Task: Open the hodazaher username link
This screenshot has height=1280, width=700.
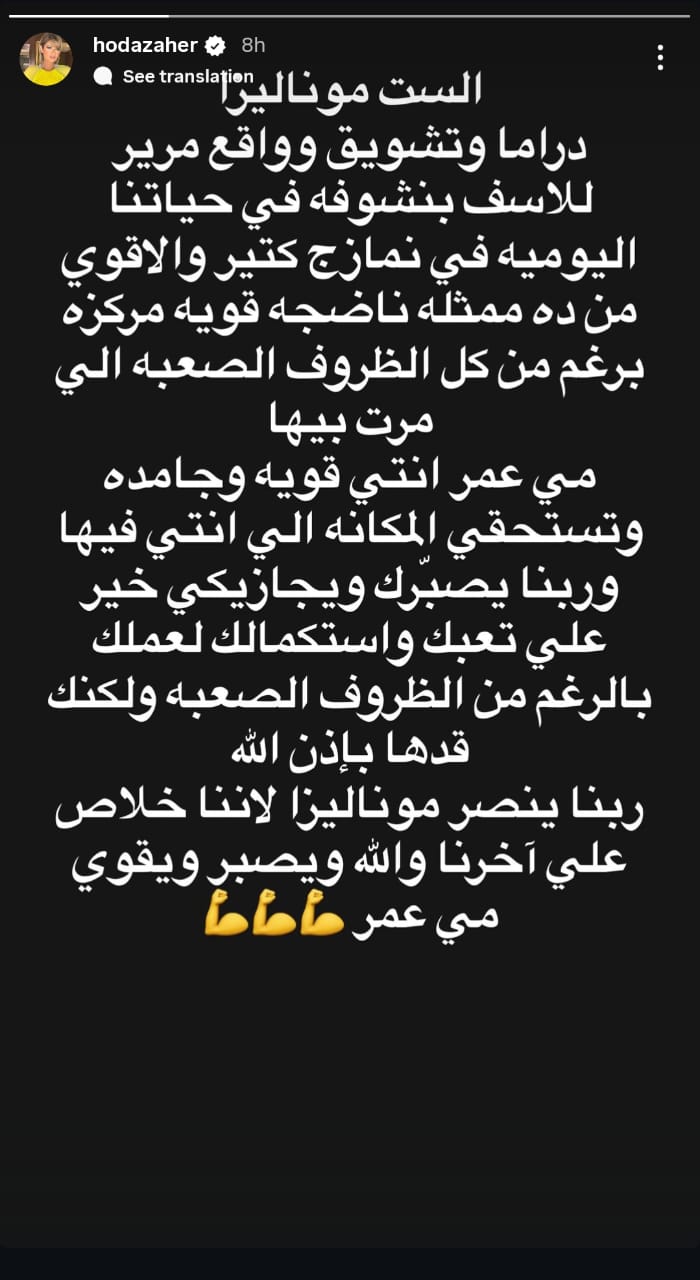Action: [145, 45]
